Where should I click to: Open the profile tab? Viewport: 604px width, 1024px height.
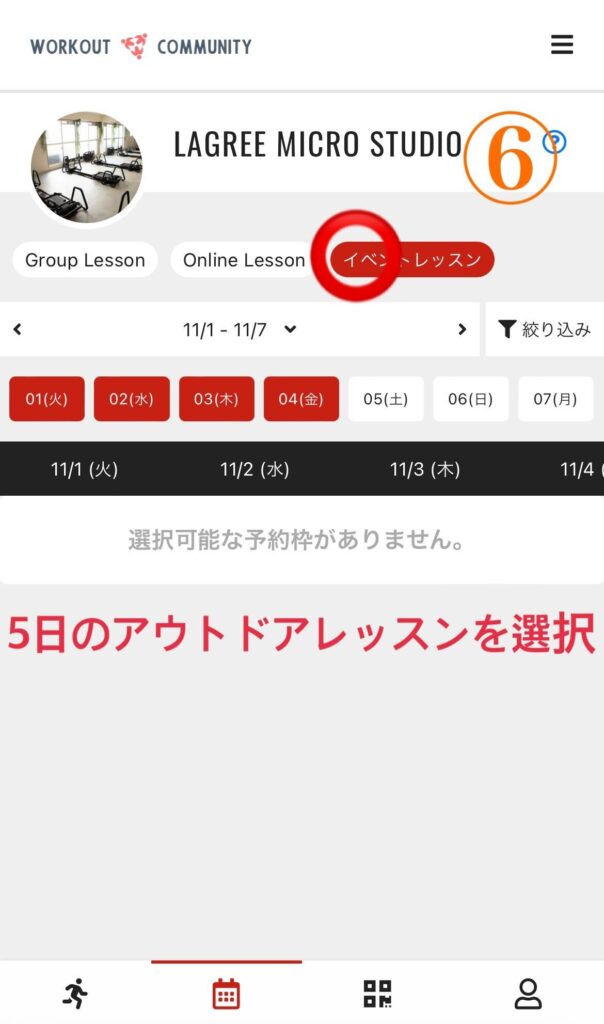(528, 993)
